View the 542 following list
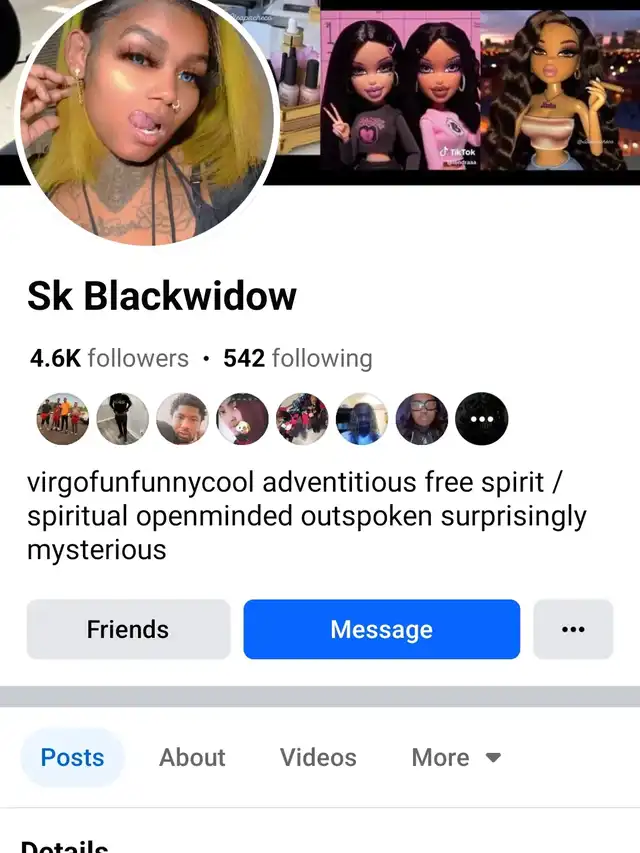 pyautogui.click(x=297, y=358)
